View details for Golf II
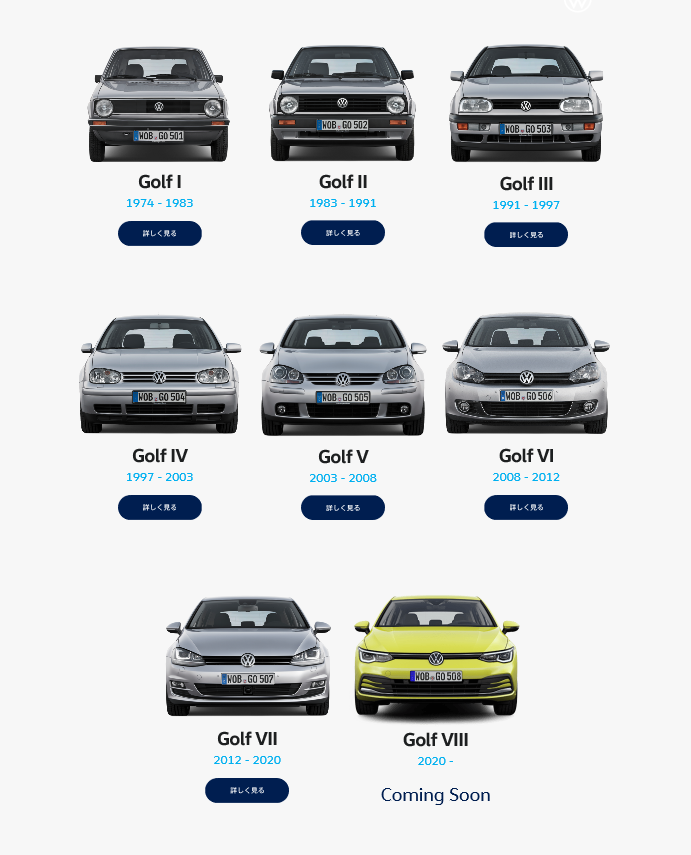691x855 pixels. point(343,233)
